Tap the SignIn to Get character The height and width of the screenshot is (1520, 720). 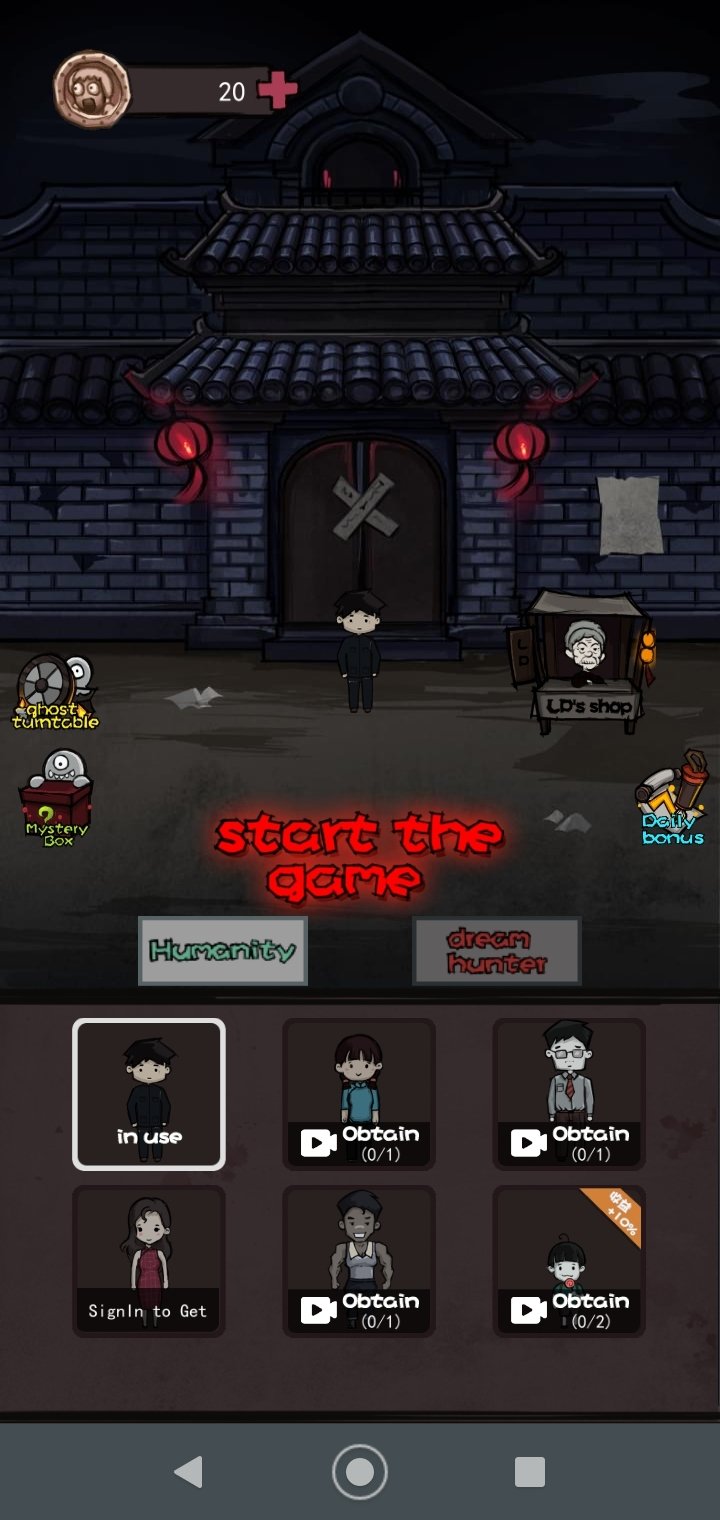[149, 1261]
